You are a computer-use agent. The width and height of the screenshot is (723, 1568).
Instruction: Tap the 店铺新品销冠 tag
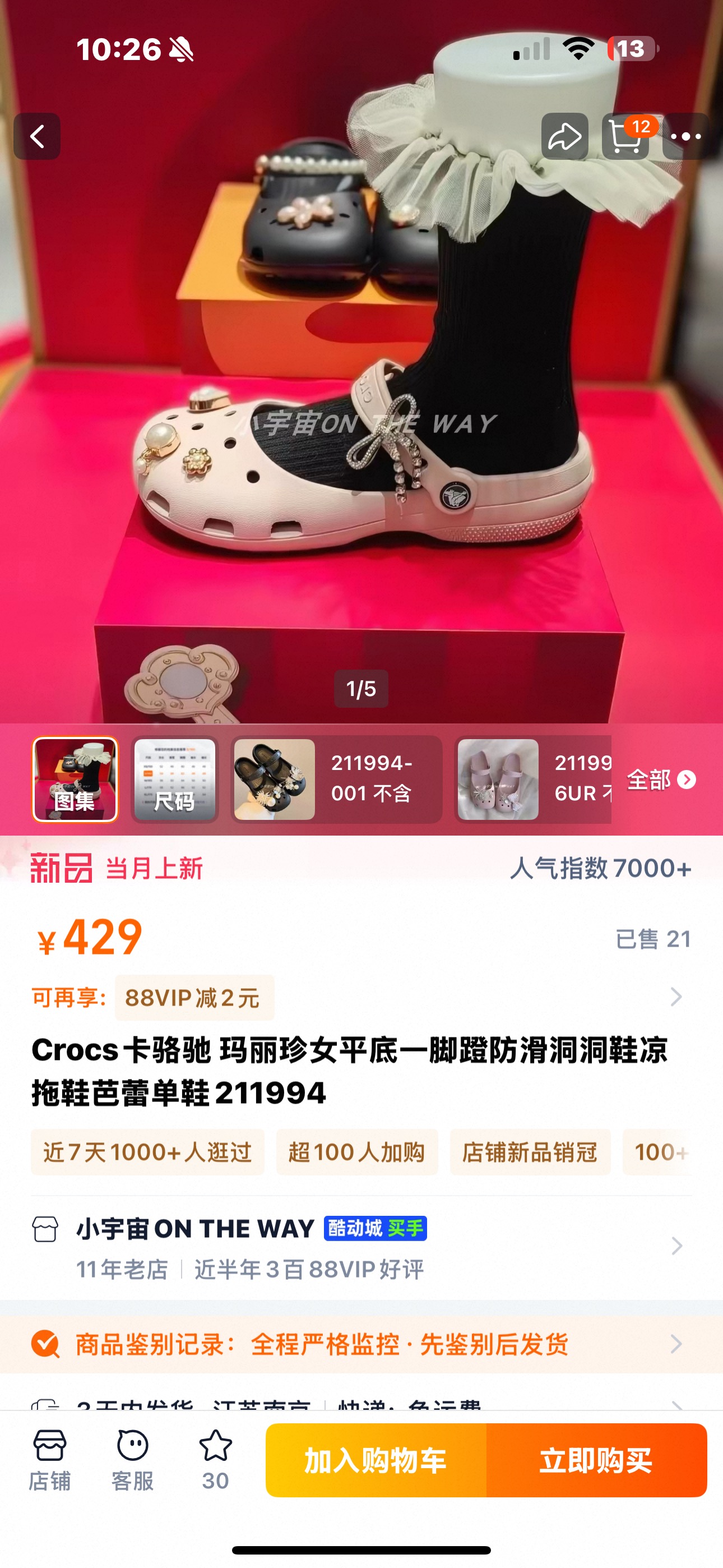coord(530,1152)
